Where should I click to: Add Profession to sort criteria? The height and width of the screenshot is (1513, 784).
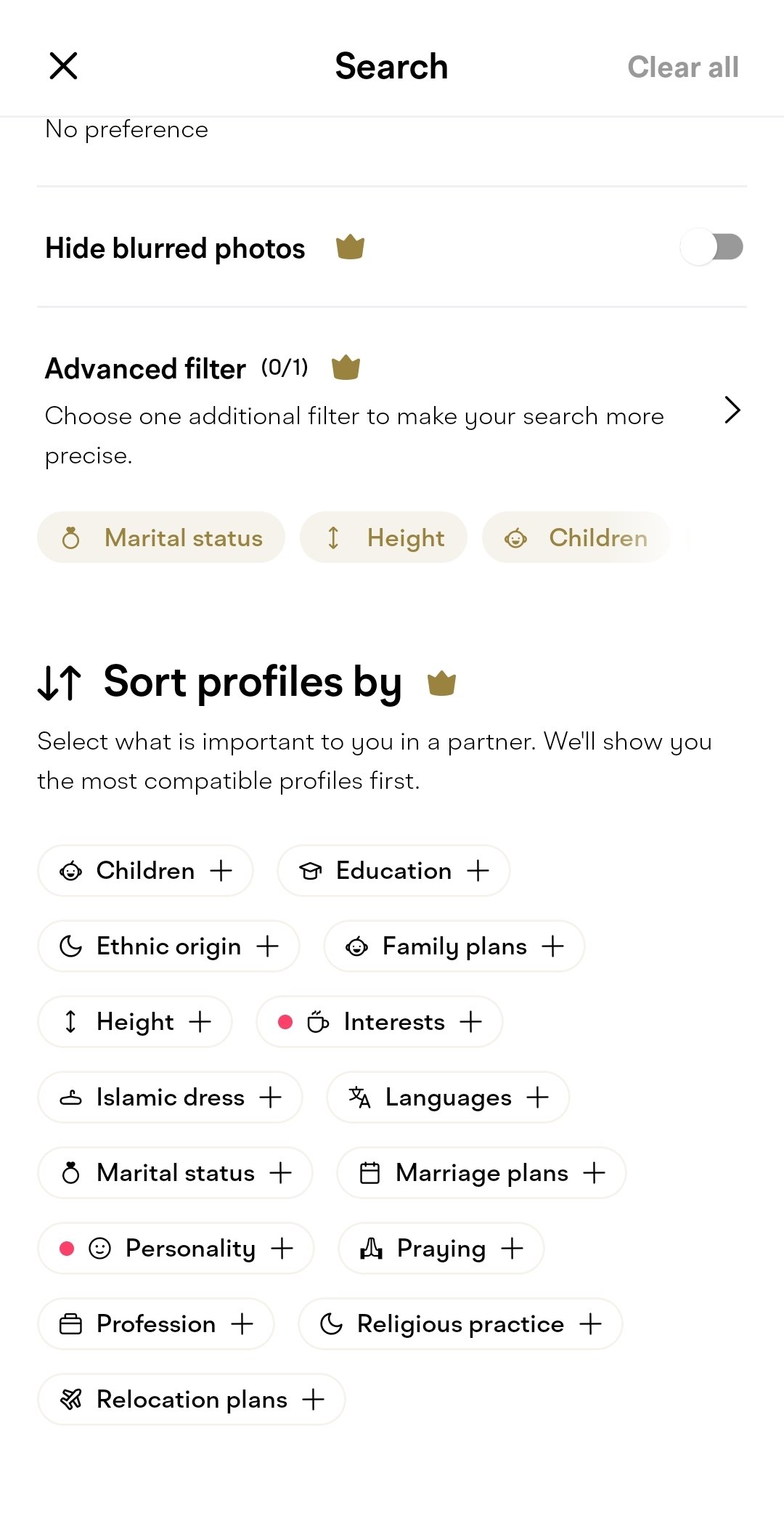pos(156,1323)
